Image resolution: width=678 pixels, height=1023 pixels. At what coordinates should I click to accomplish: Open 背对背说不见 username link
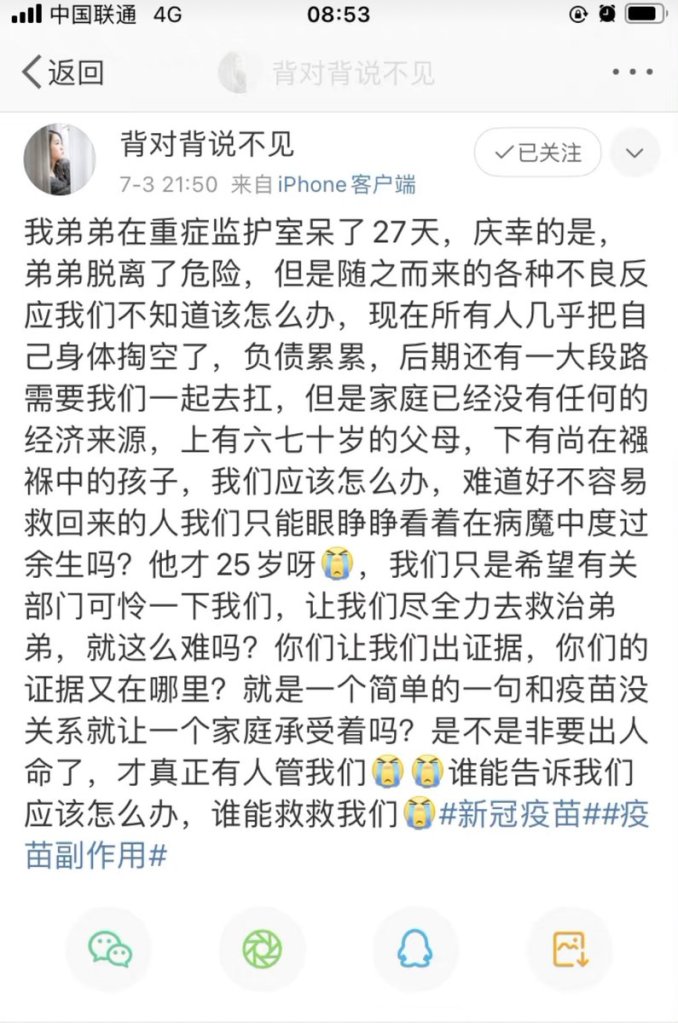[x=207, y=145]
